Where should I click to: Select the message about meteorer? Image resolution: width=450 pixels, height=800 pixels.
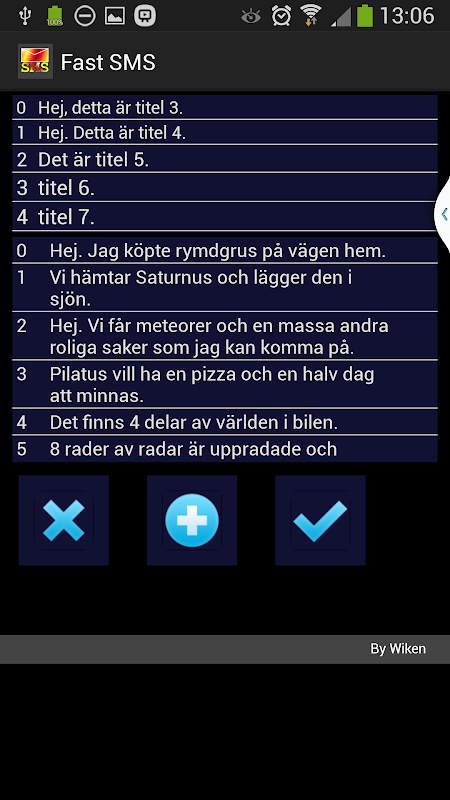[225, 336]
